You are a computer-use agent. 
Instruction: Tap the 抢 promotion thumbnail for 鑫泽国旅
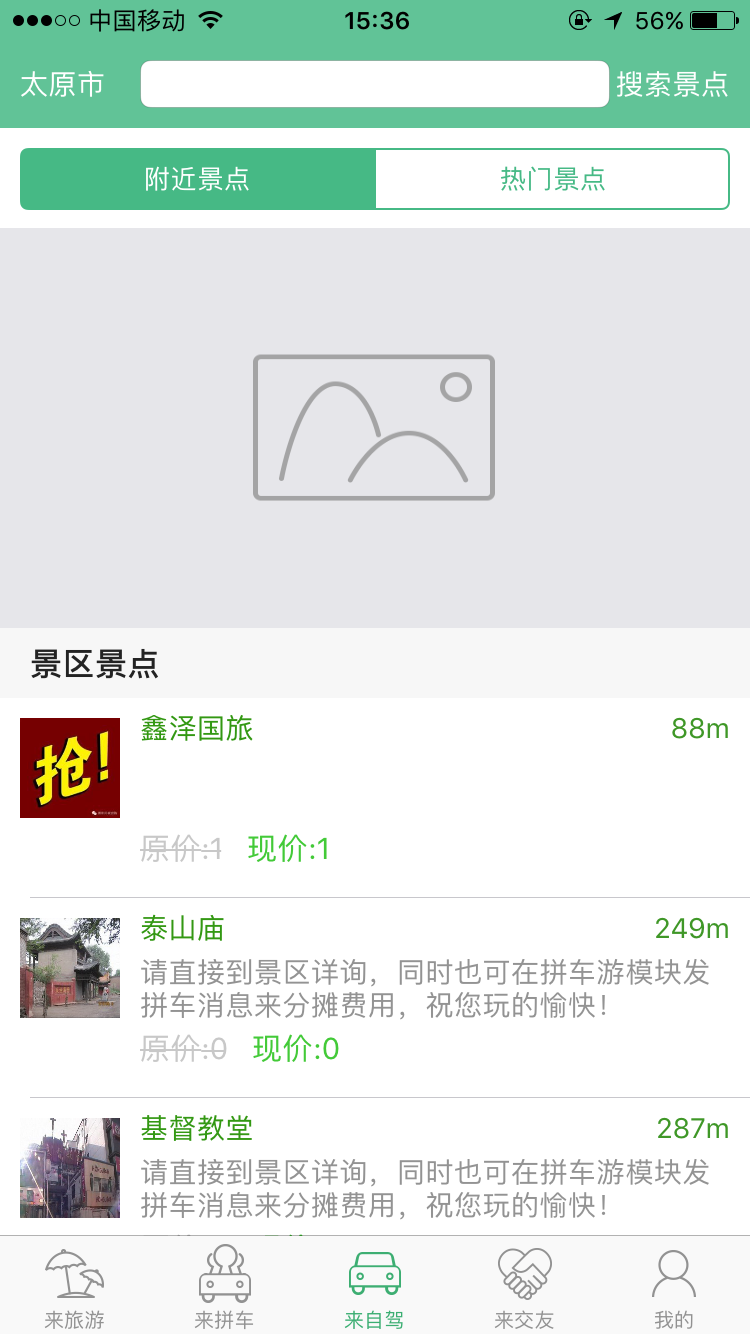[69, 767]
